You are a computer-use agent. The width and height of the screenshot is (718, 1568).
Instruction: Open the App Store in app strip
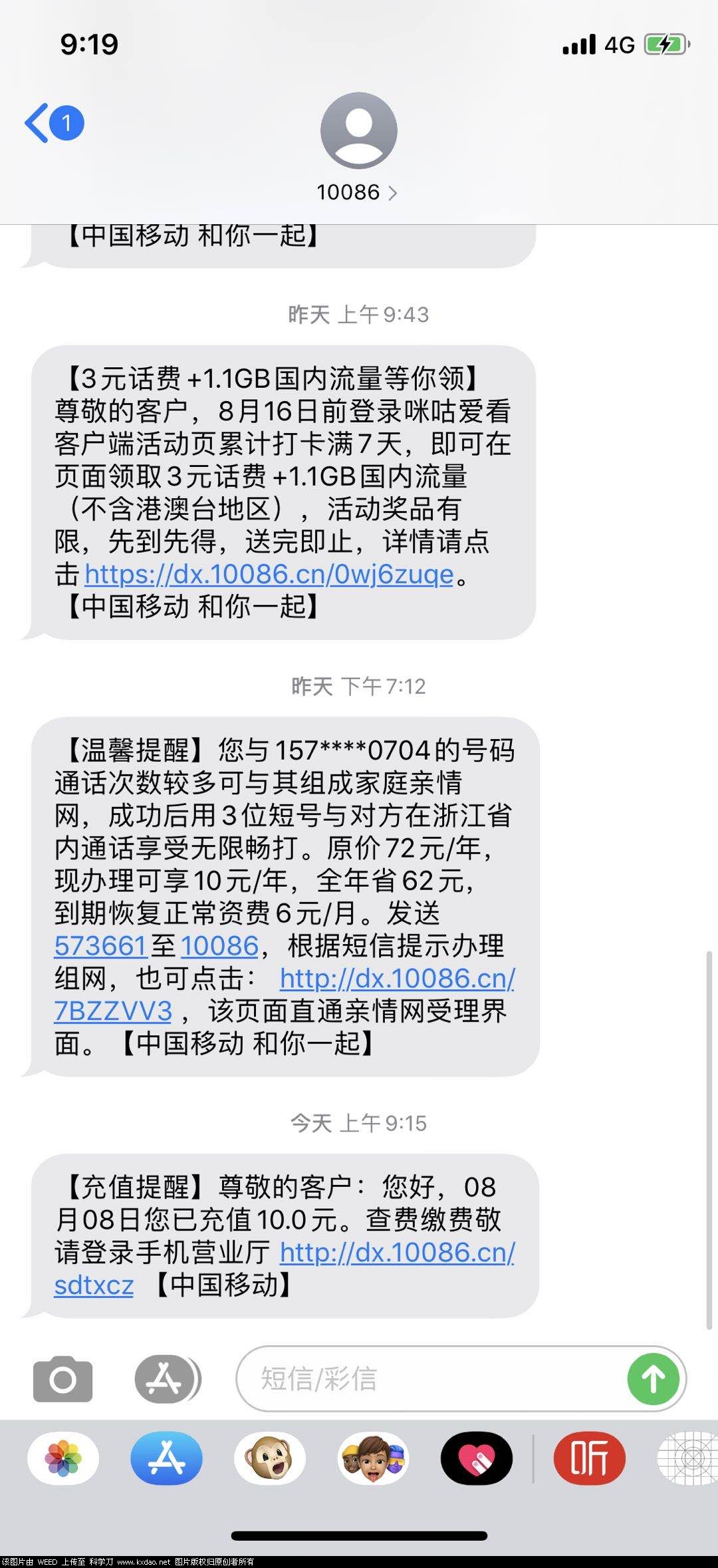(x=166, y=1458)
